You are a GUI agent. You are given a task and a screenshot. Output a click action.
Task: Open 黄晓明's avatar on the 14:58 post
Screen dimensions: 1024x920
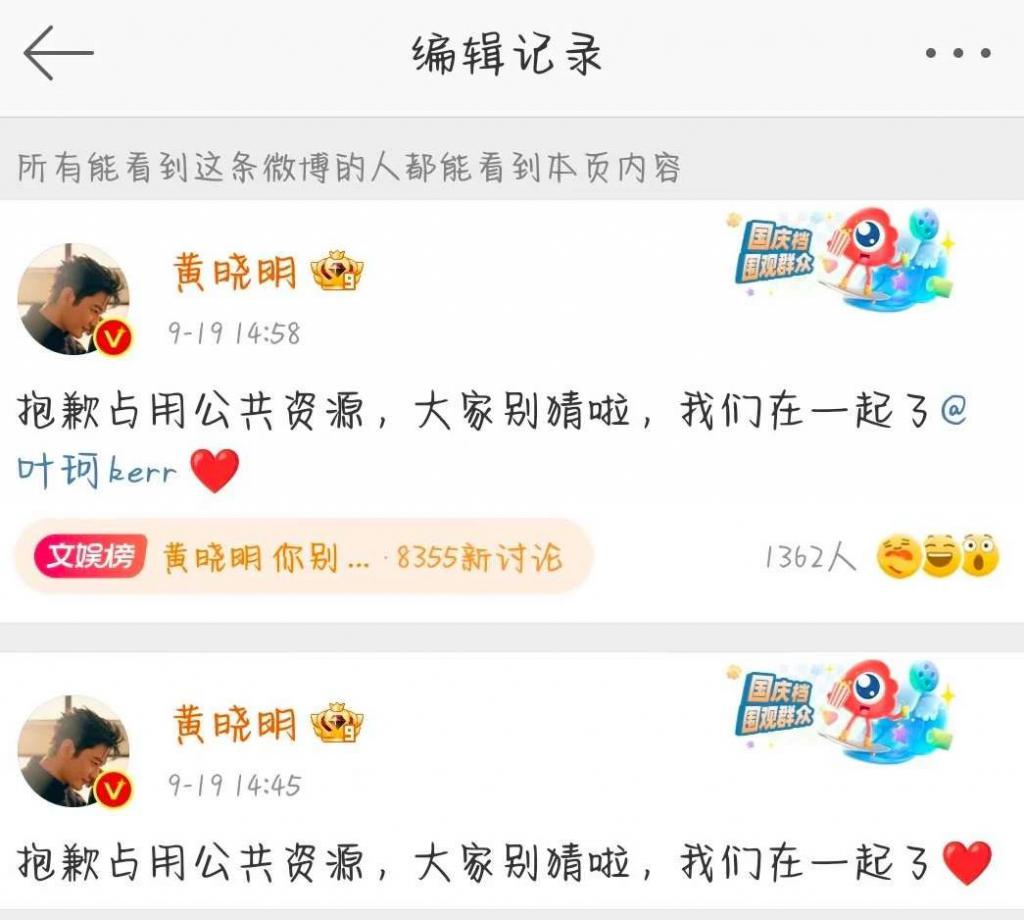point(75,299)
